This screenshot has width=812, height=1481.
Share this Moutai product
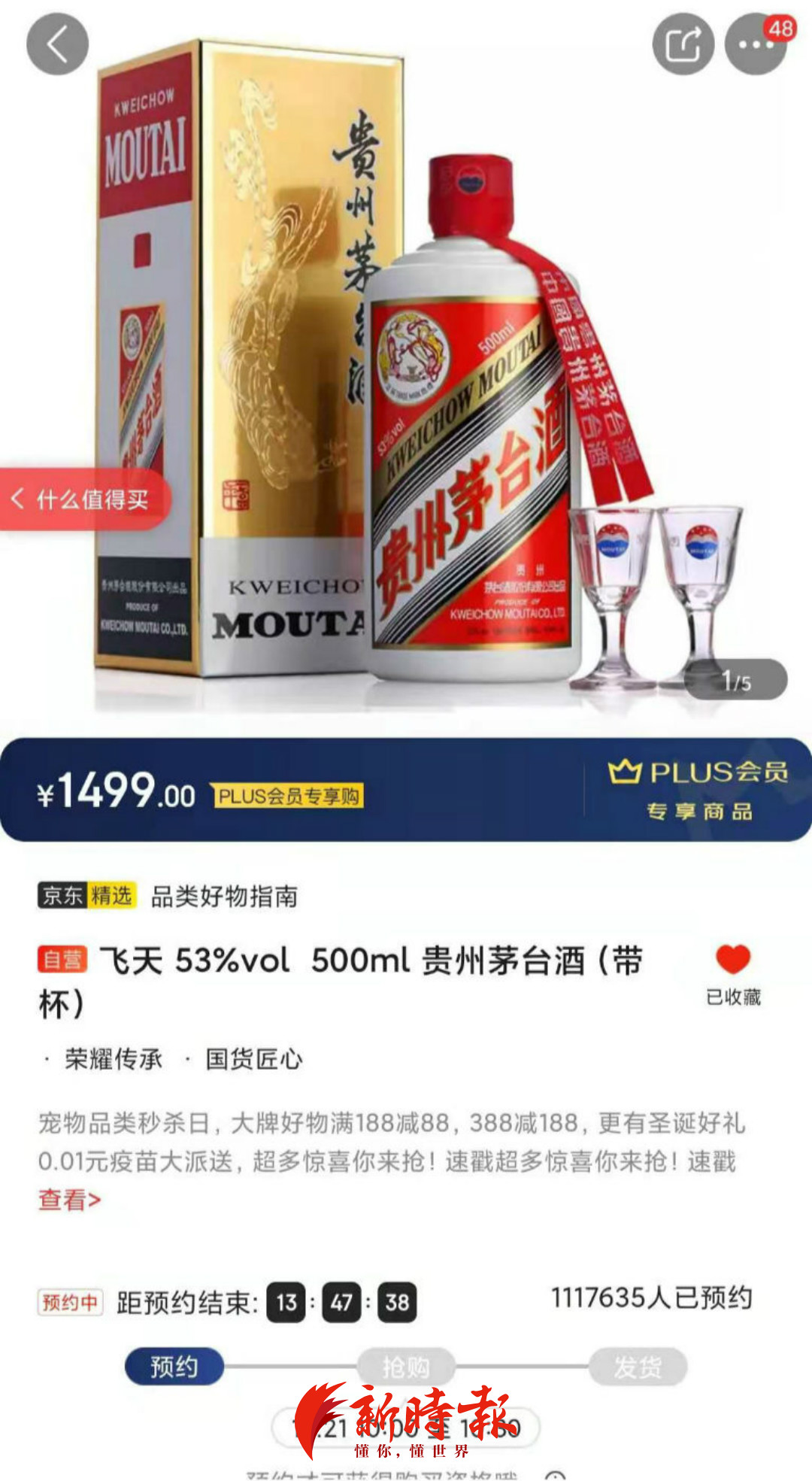point(683,44)
